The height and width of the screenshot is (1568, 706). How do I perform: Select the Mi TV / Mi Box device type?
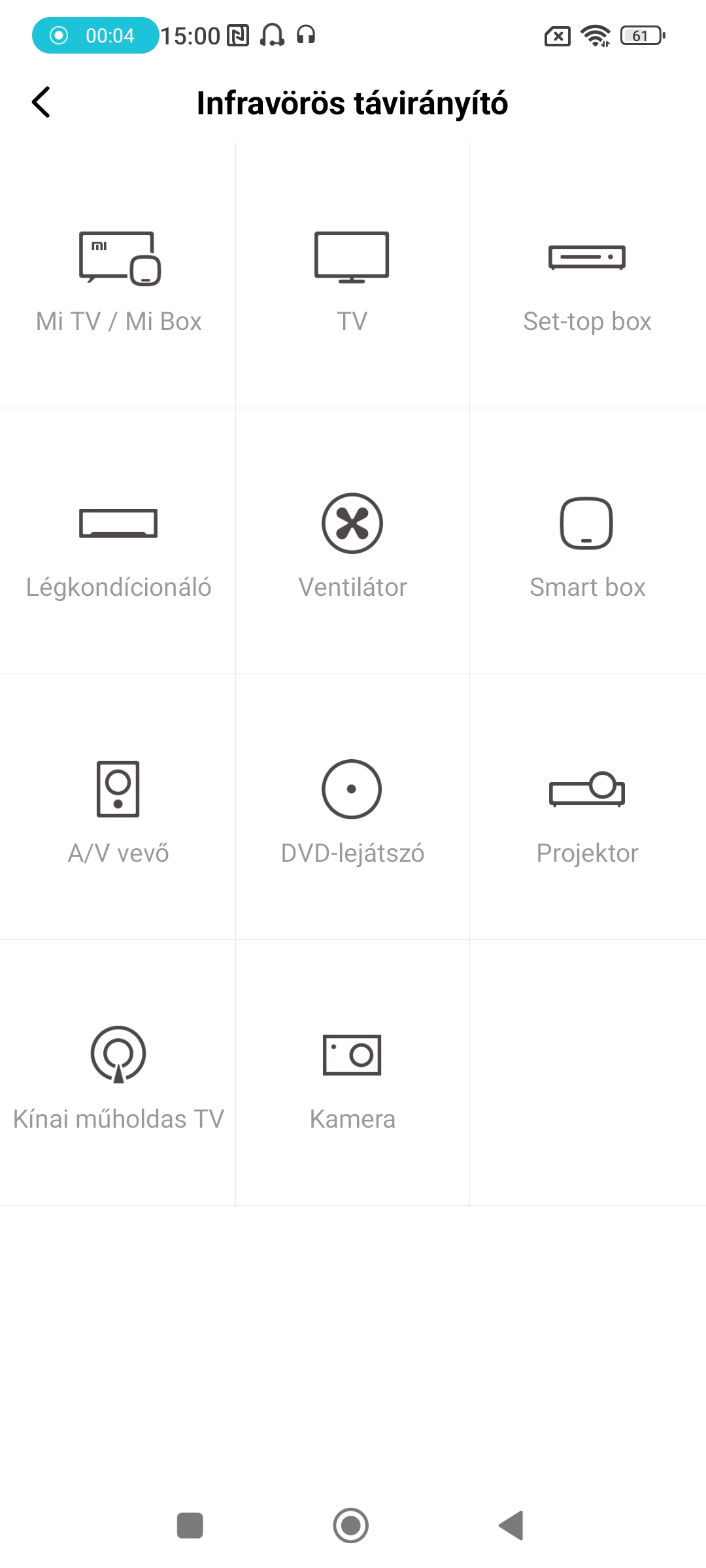118,275
